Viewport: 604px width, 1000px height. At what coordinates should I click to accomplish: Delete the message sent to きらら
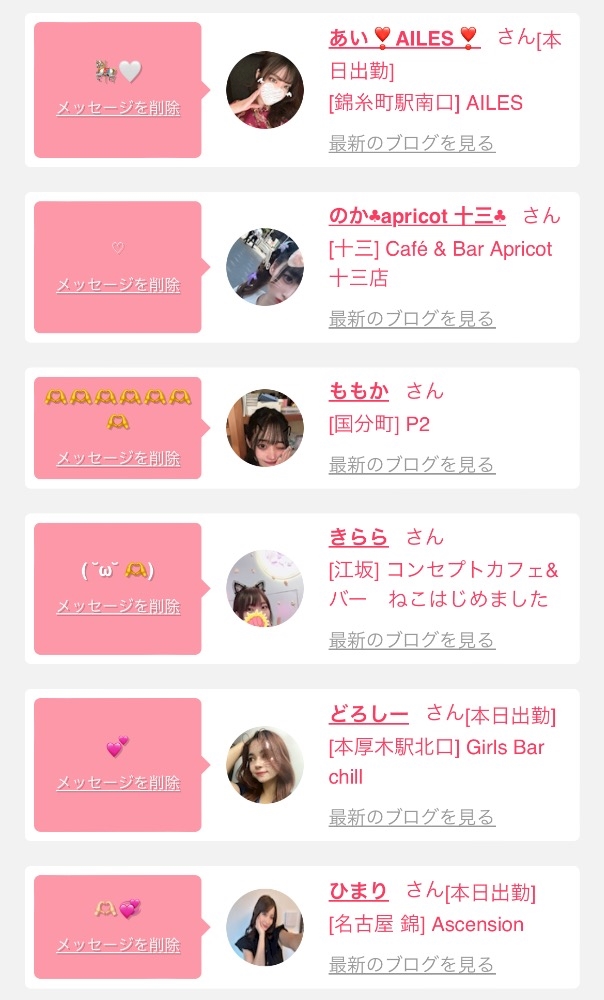(x=118, y=607)
